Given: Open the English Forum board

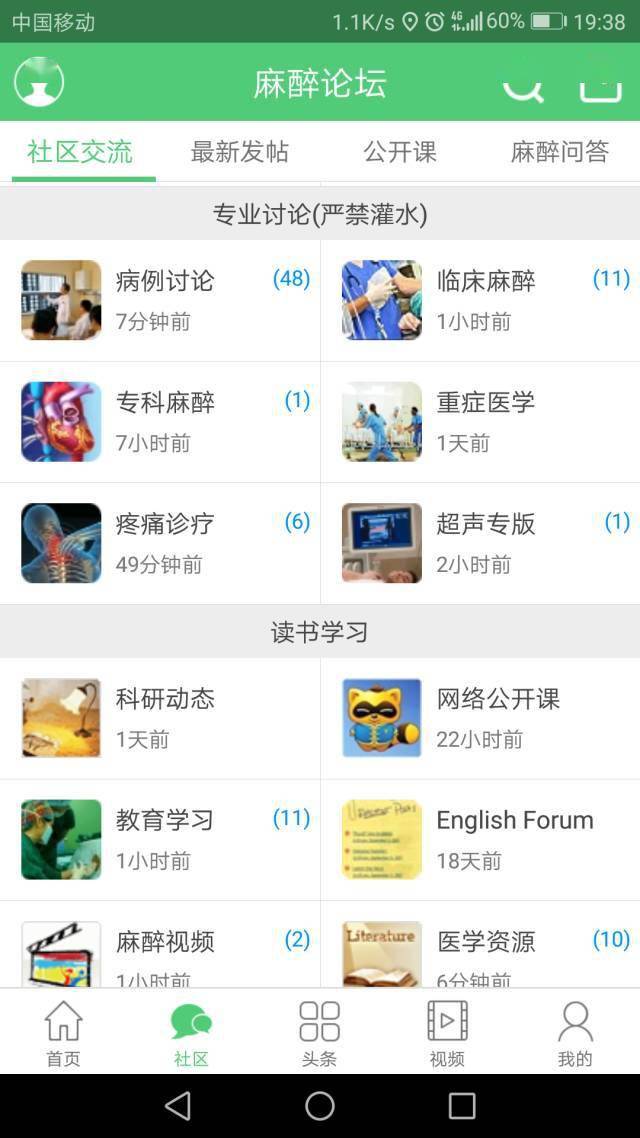Looking at the screenshot, I should tap(480, 839).
